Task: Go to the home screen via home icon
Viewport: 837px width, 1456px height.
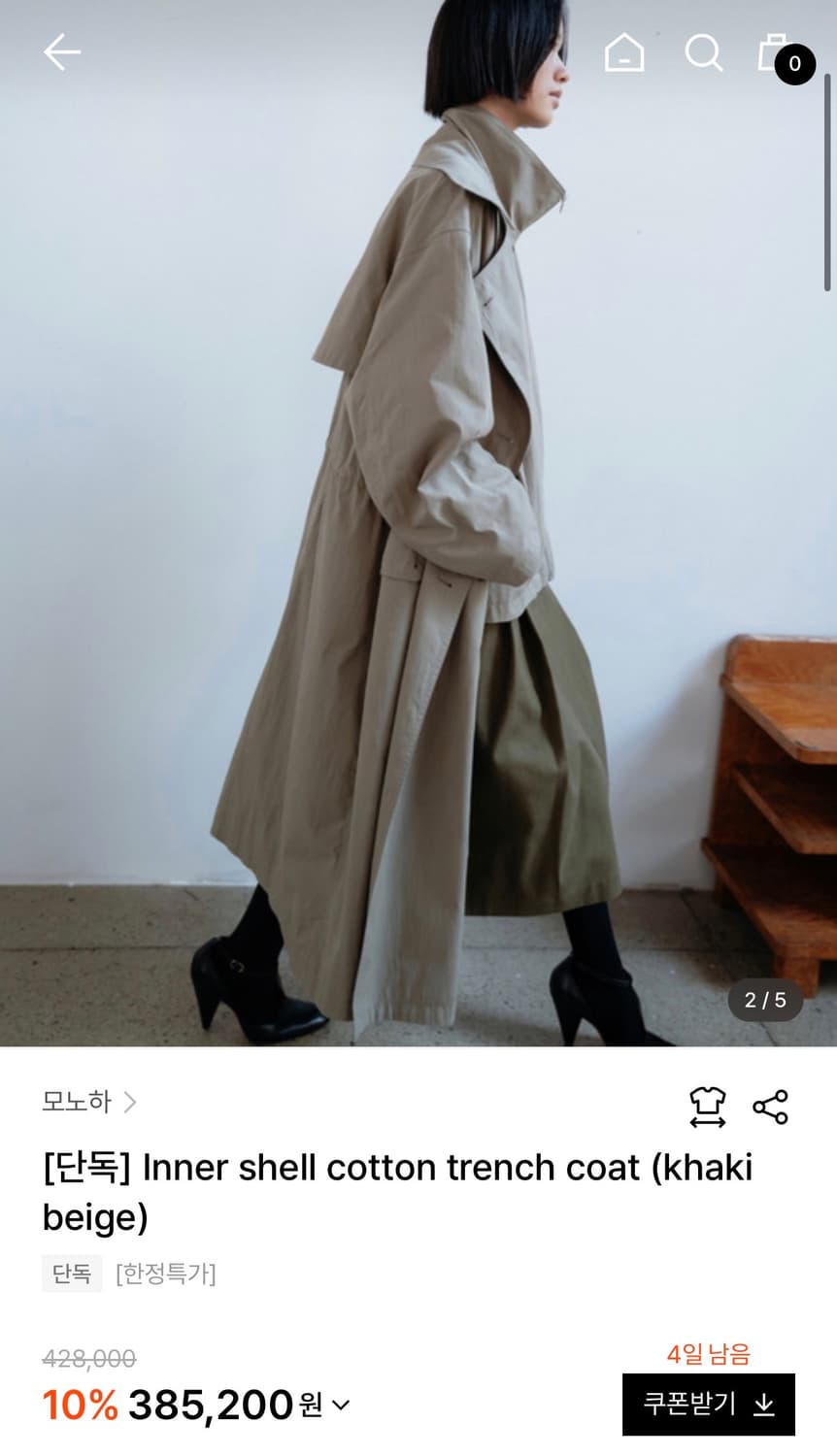Action: pyautogui.click(x=624, y=53)
